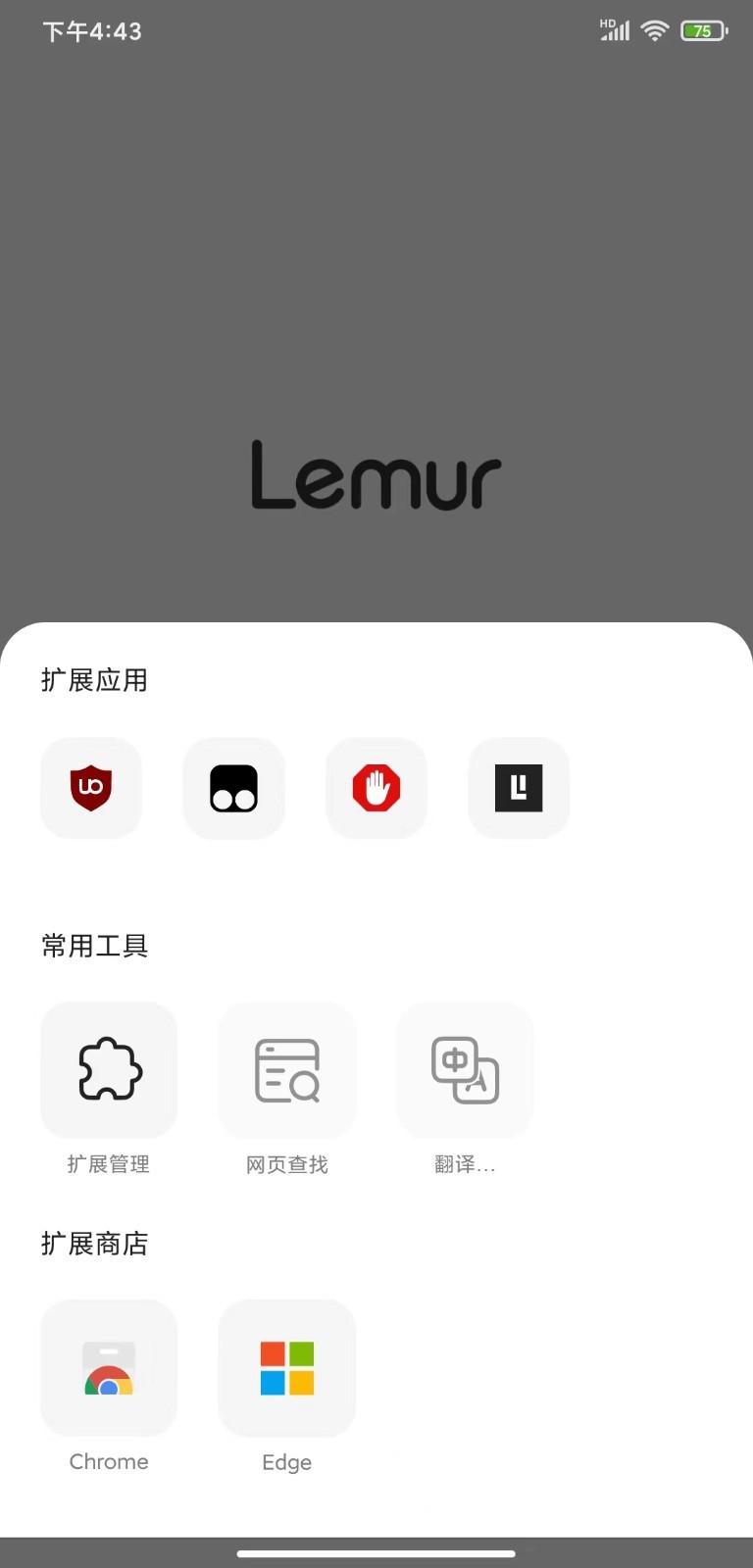Click the 扩展管理 label under the puzzle icon
This screenshot has width=753, height=1568.
108,1164
